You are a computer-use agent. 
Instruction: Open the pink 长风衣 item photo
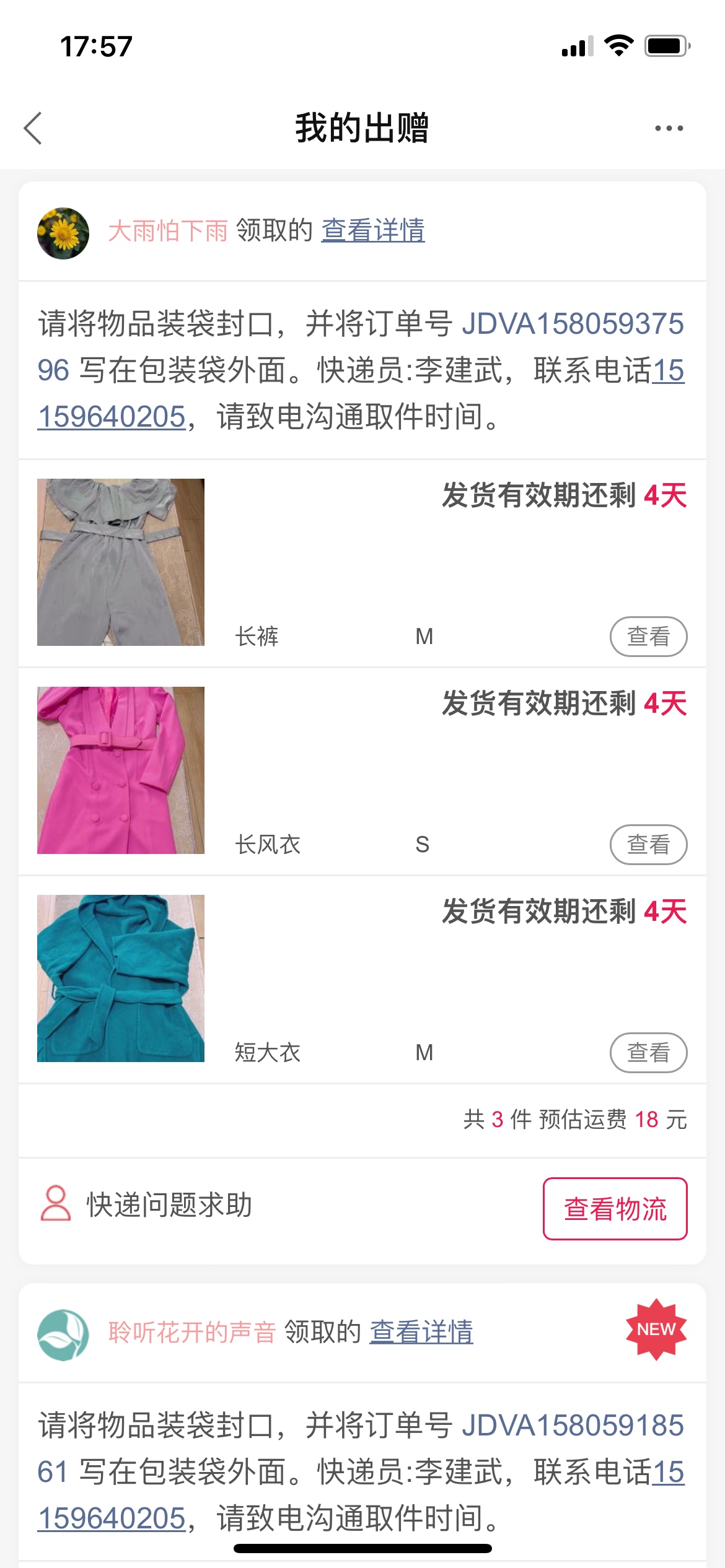(x=121, y=770)
